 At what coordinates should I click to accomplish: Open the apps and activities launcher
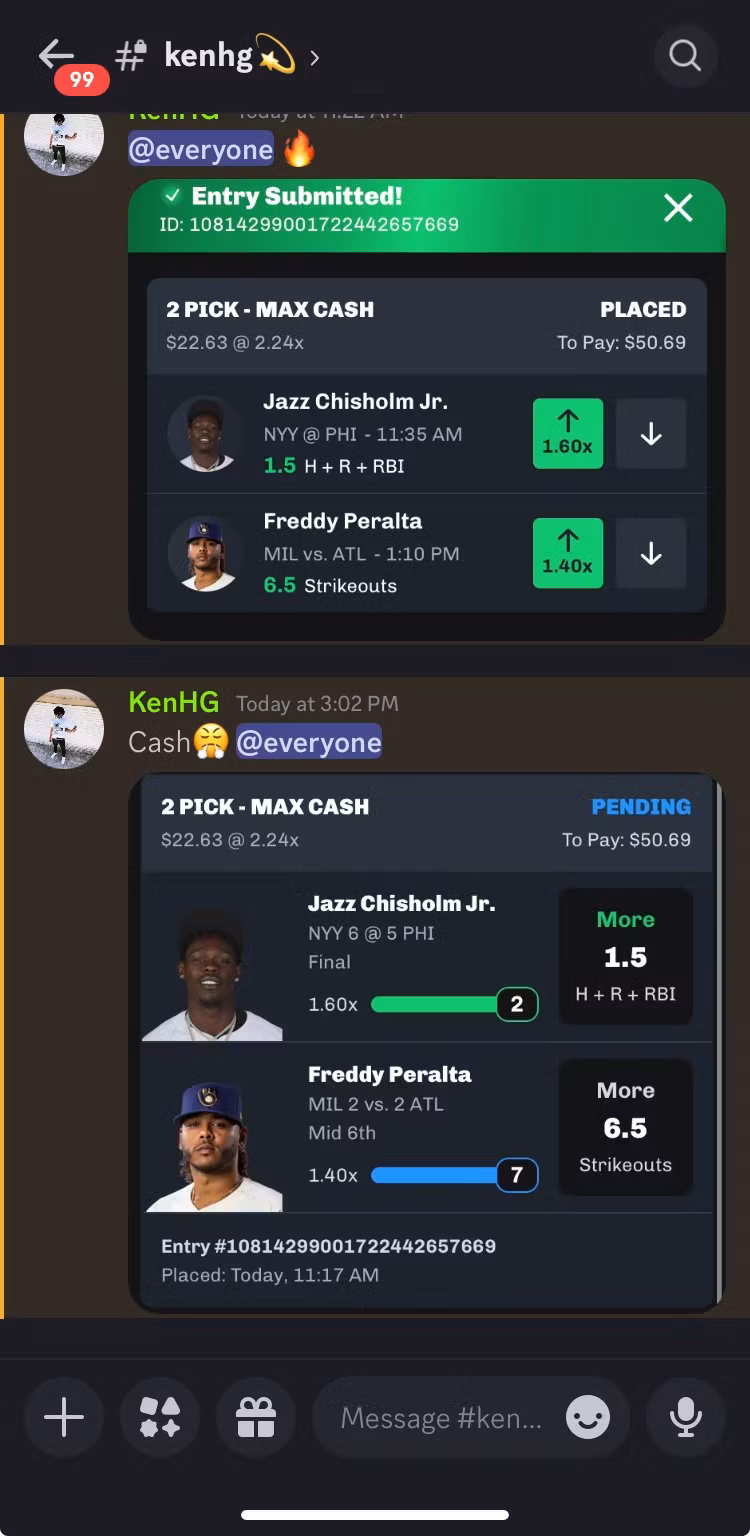click(x=160, y=1417)
